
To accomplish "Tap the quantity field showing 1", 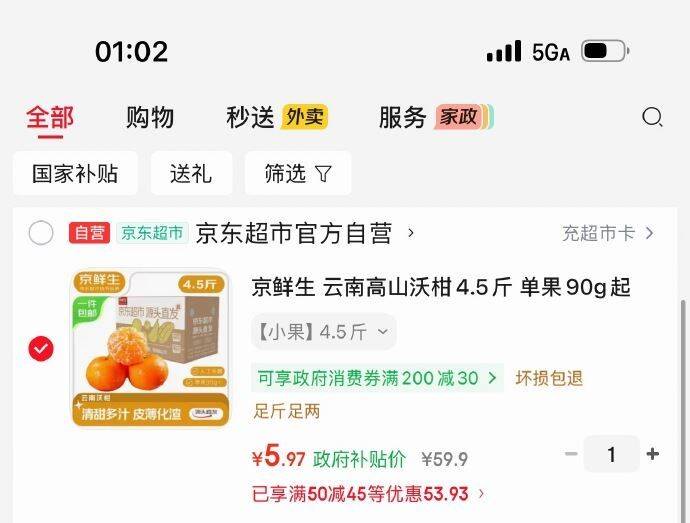I will click(611, 454).
